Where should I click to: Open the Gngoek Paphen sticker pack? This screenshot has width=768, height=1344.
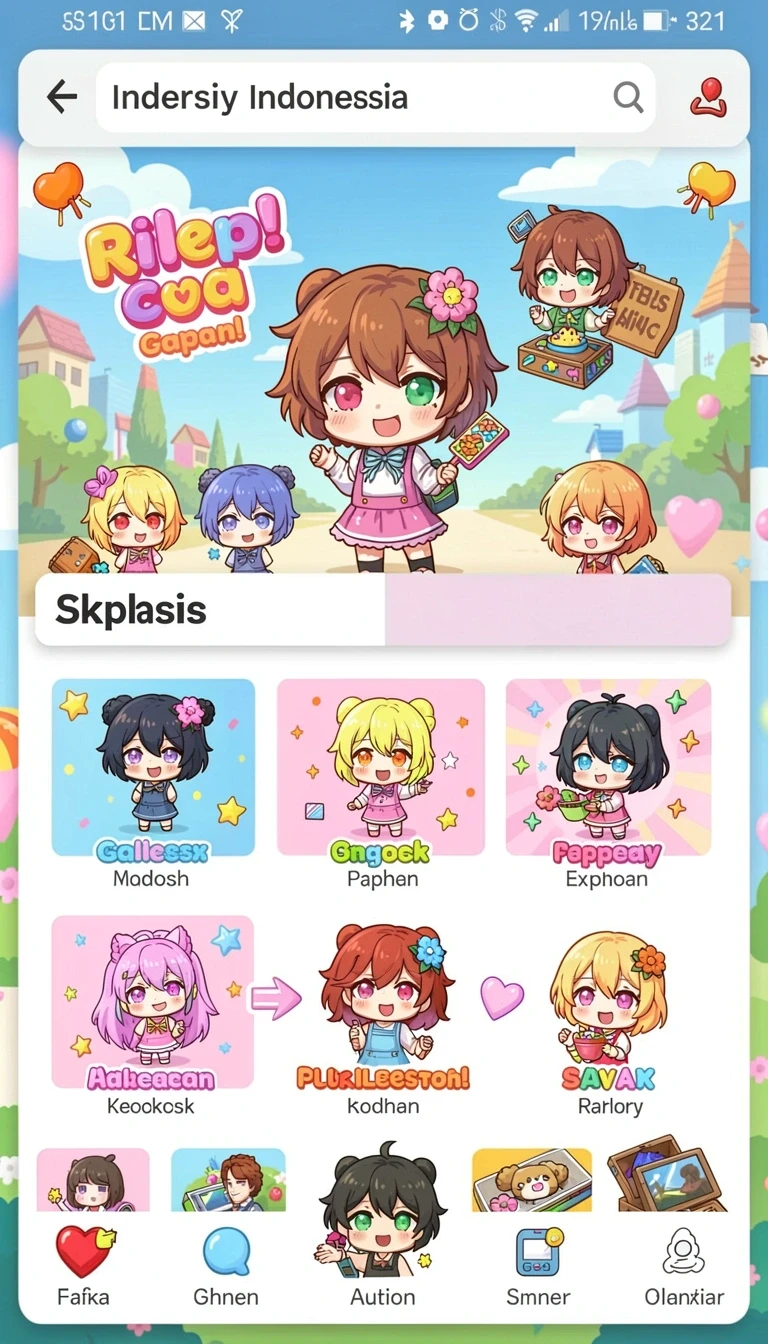tap(380, 784)
